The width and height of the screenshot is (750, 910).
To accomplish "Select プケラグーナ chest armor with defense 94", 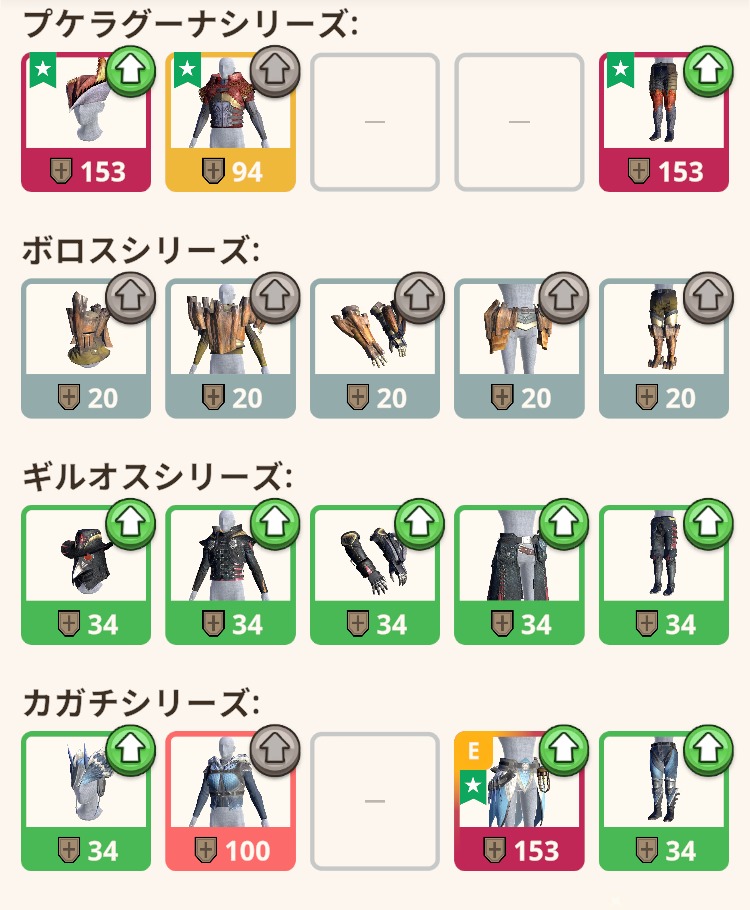I will point(230,122).
